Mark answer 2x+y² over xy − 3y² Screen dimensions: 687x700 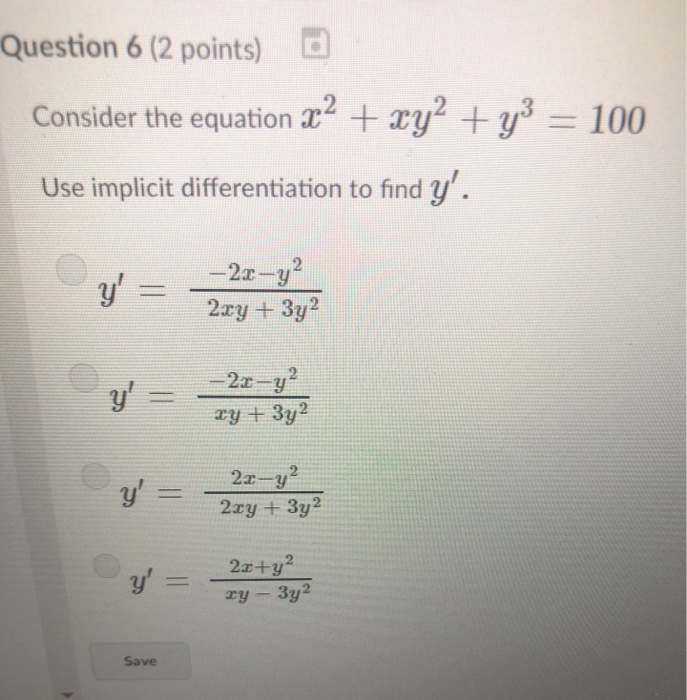(108, 565)
